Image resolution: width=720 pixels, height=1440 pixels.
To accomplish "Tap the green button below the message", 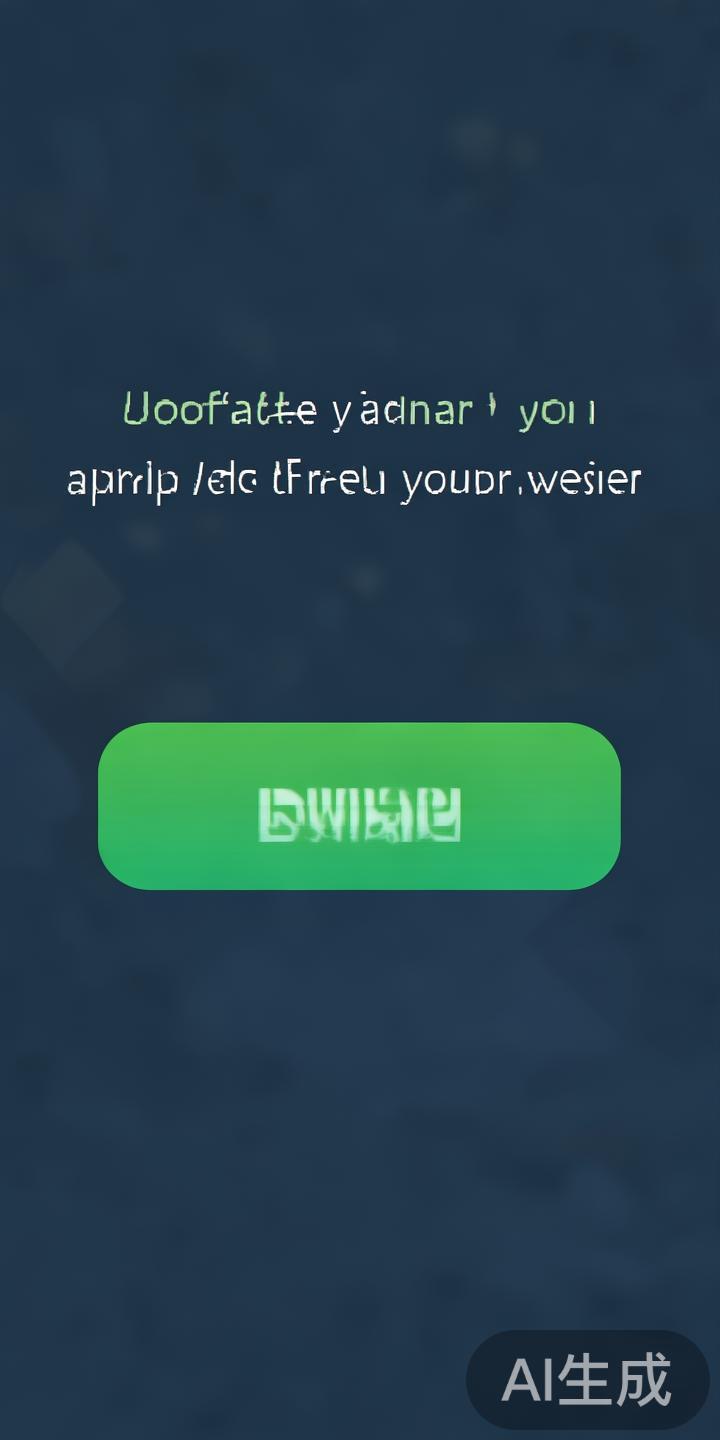I will pos(359,806).
